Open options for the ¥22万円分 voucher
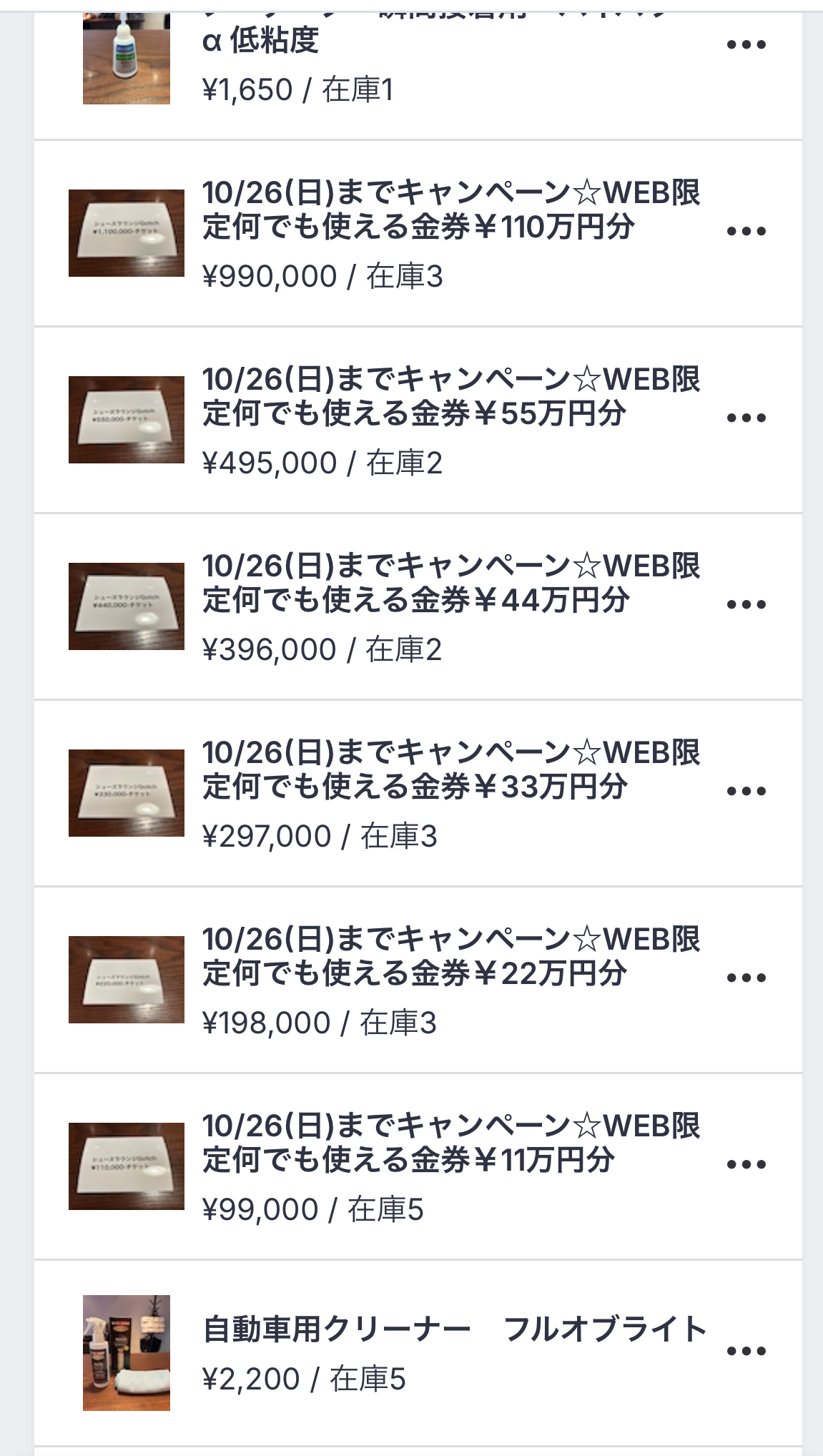Viewport: 823px width, 1456px height. point(746,978)
